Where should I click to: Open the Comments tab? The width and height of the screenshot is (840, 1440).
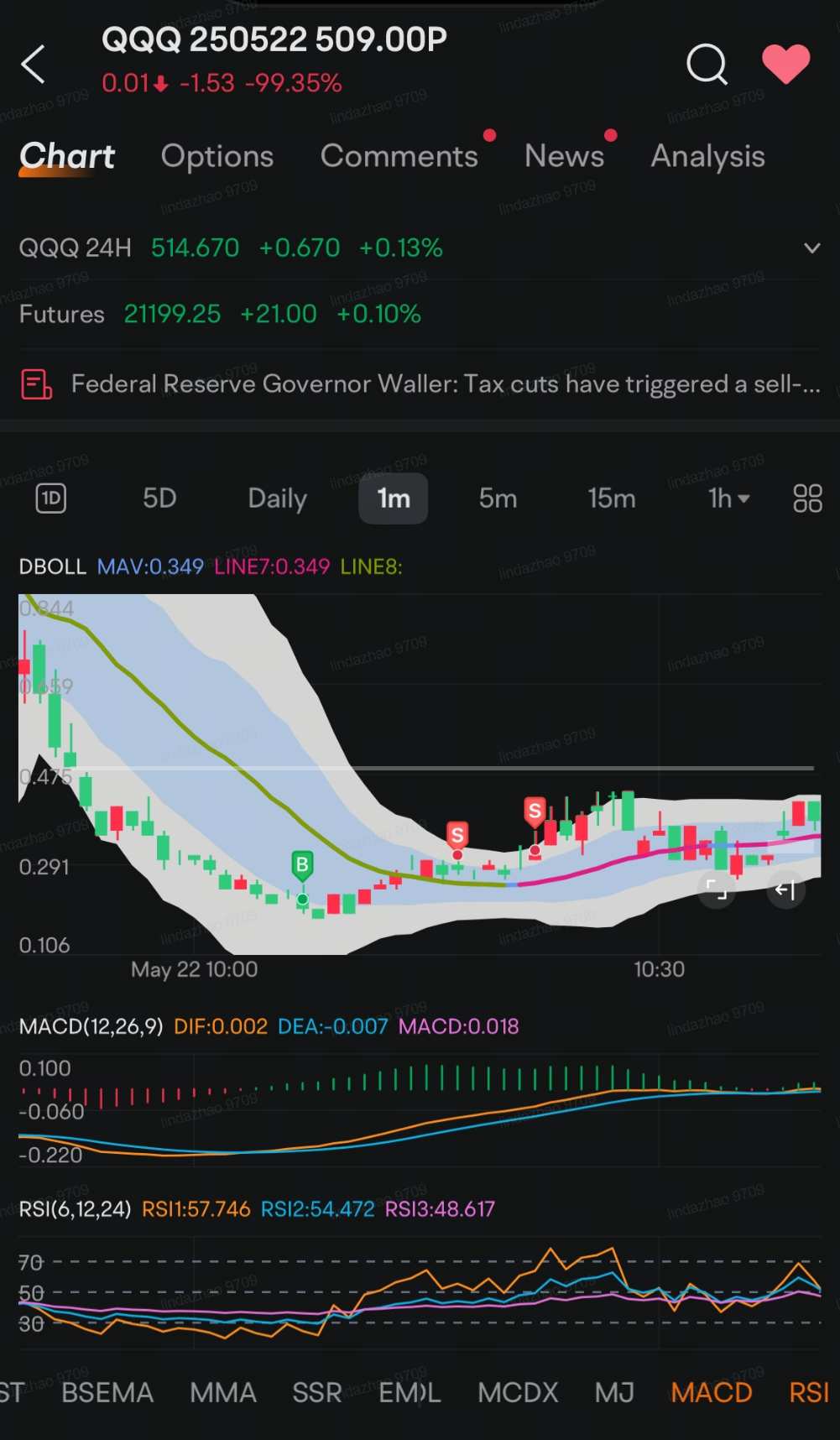tap(399, 156)
